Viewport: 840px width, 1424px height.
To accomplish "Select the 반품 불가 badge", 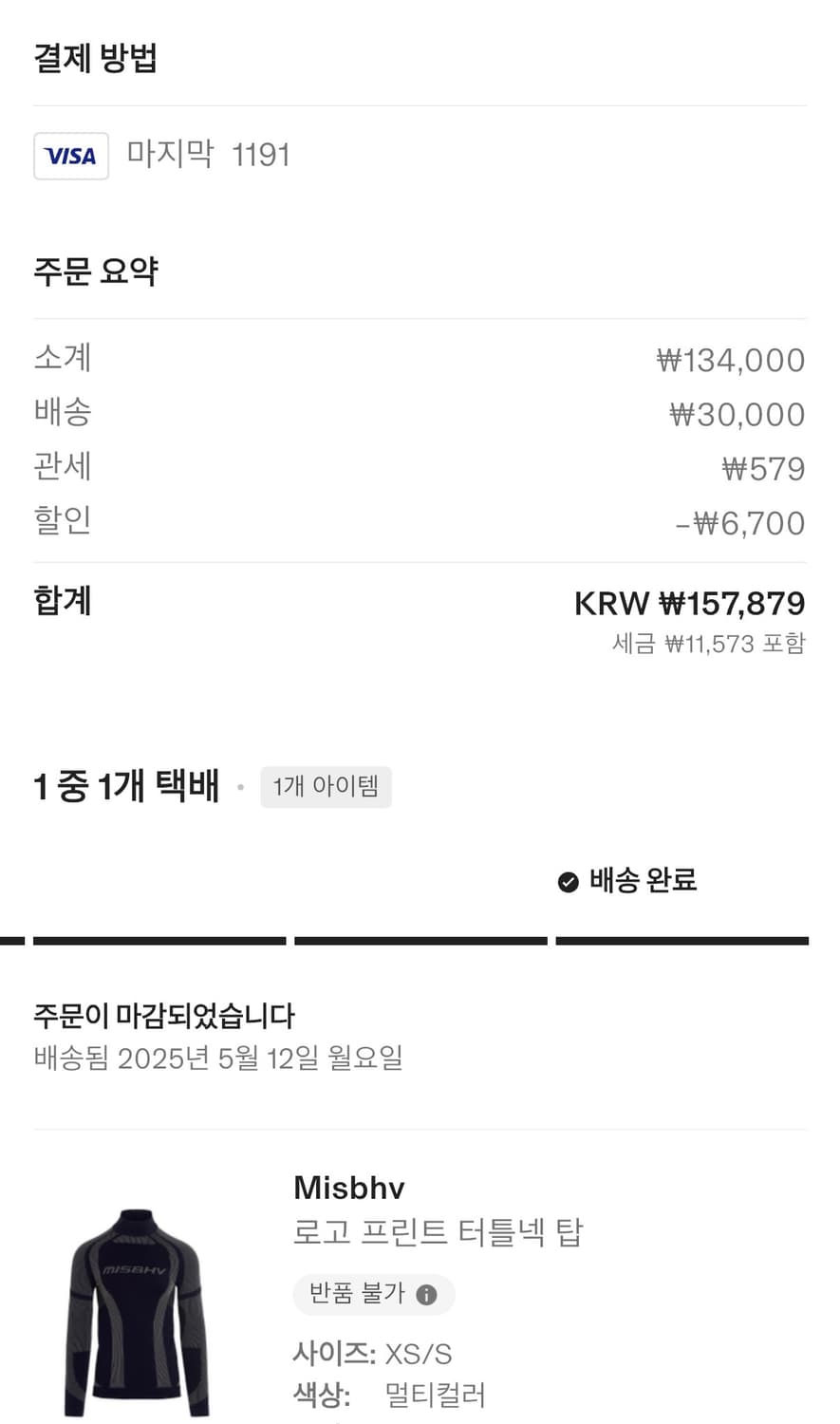I will [x=374, y=1294].
